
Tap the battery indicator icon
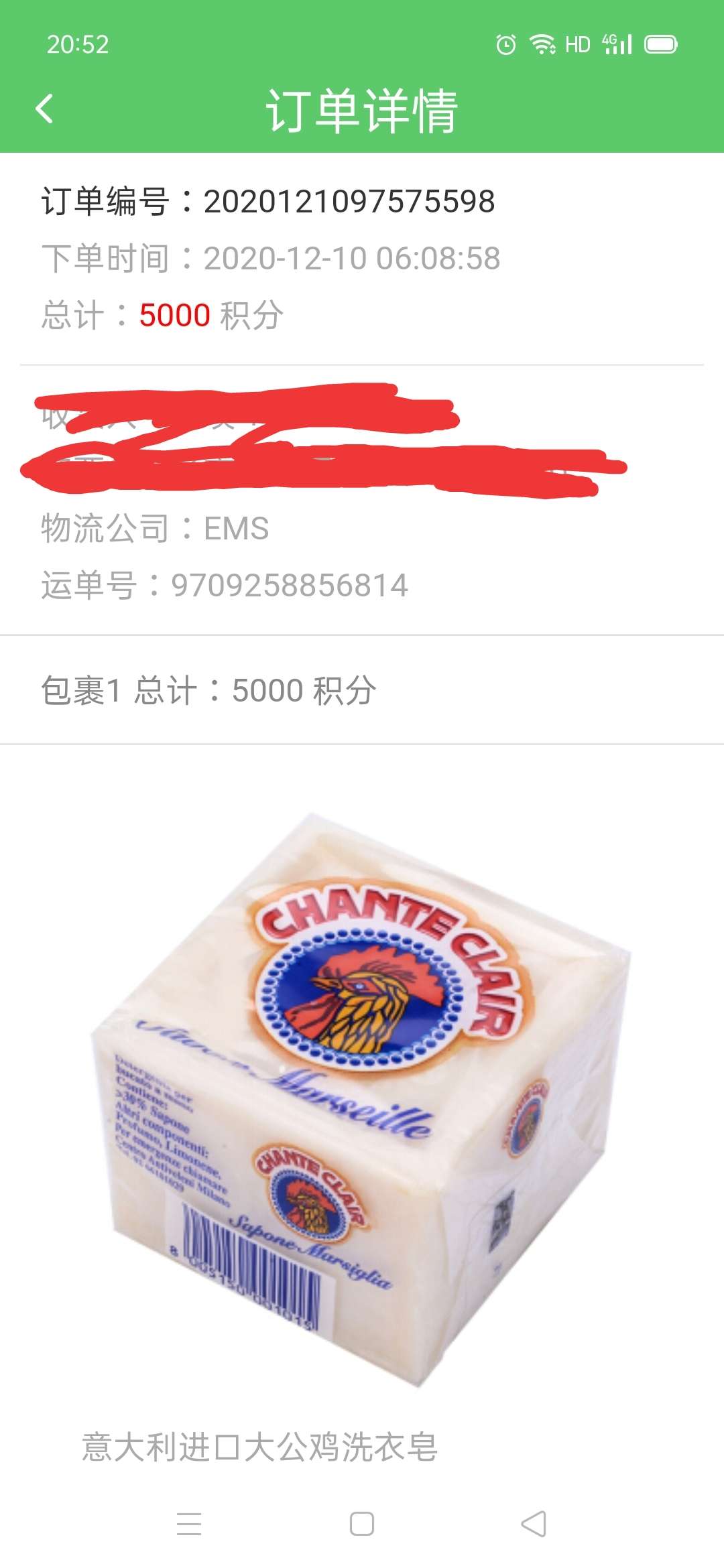(659, 44)
